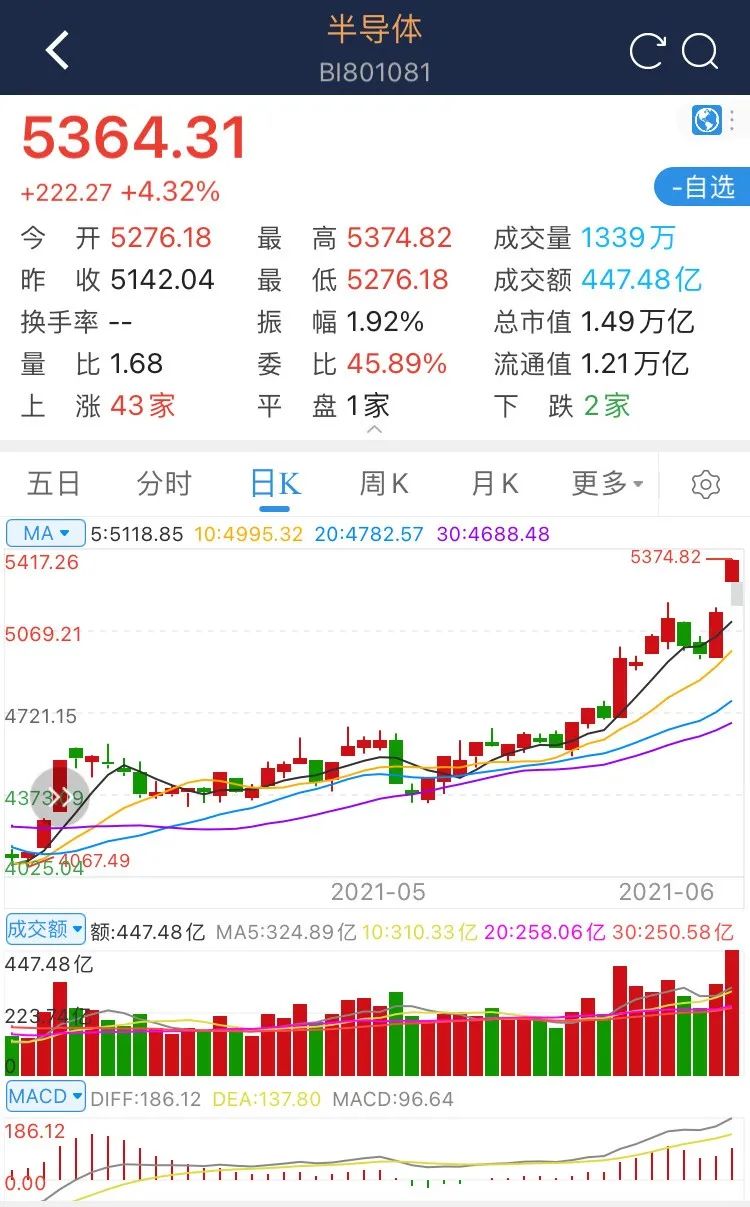Image resolution: width=750 pixels, height=1207 pixels.
Task: Open the search icon
Action: tap(701, 51)
